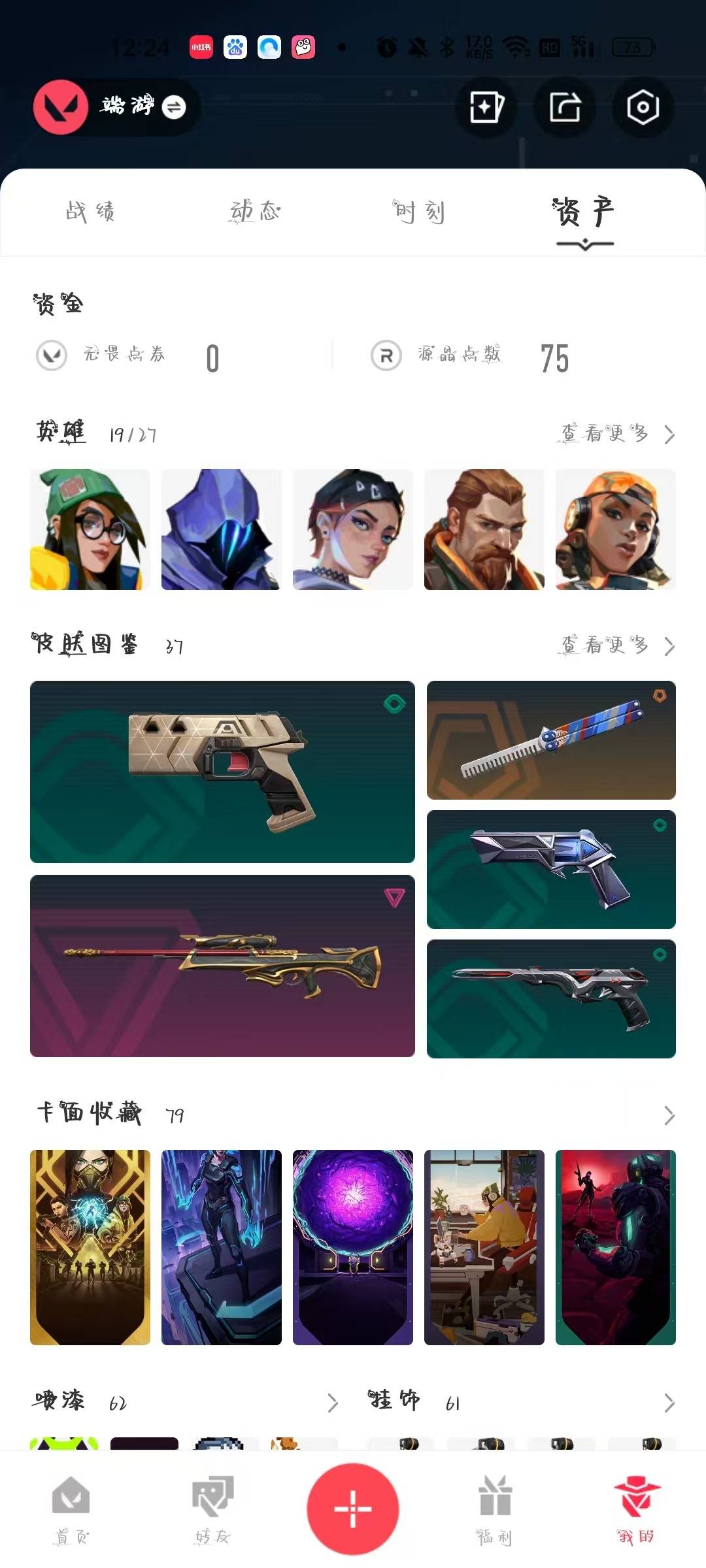Open the purple orb player card
Image resolution: width=706 pixels, height=1568 pixels.
(352, 1247)
